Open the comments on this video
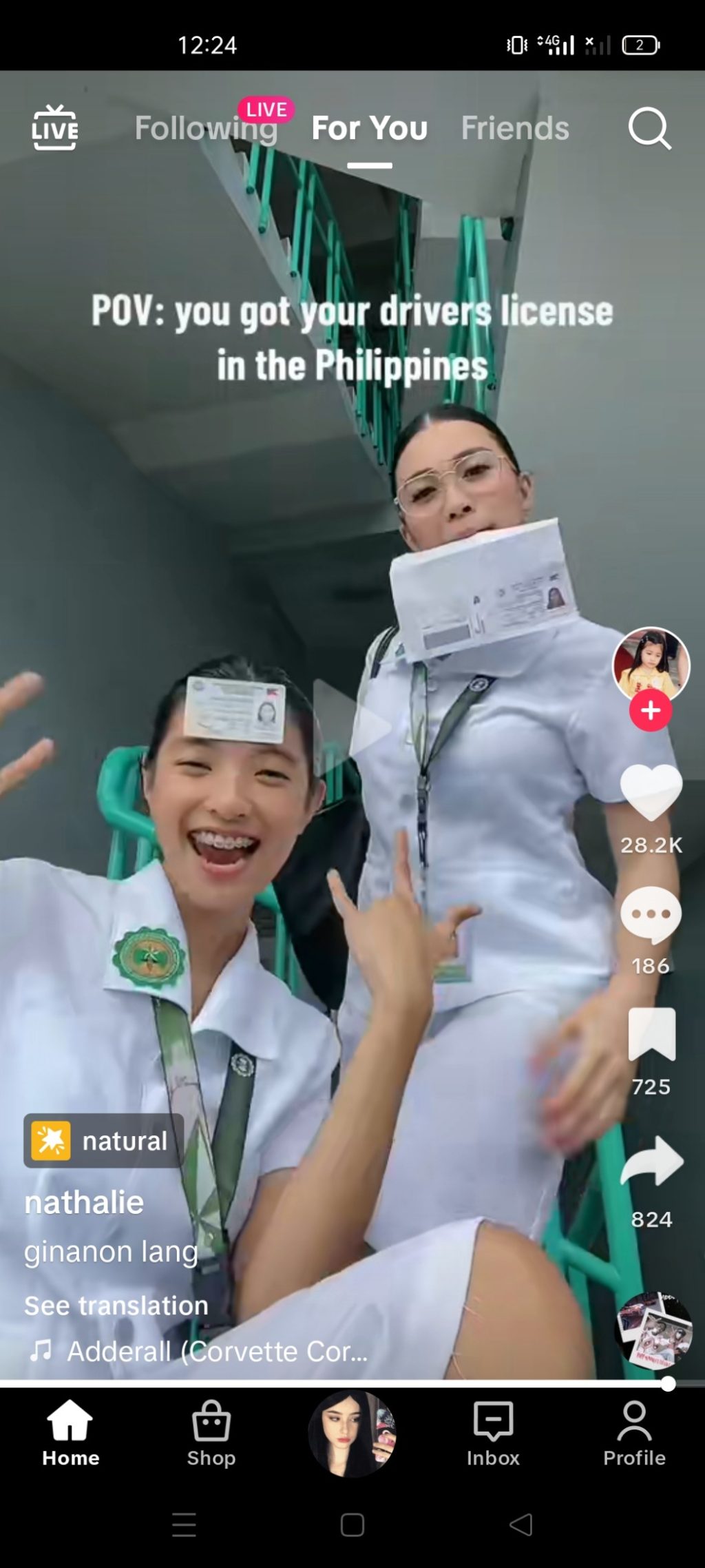 click(651, 915)
